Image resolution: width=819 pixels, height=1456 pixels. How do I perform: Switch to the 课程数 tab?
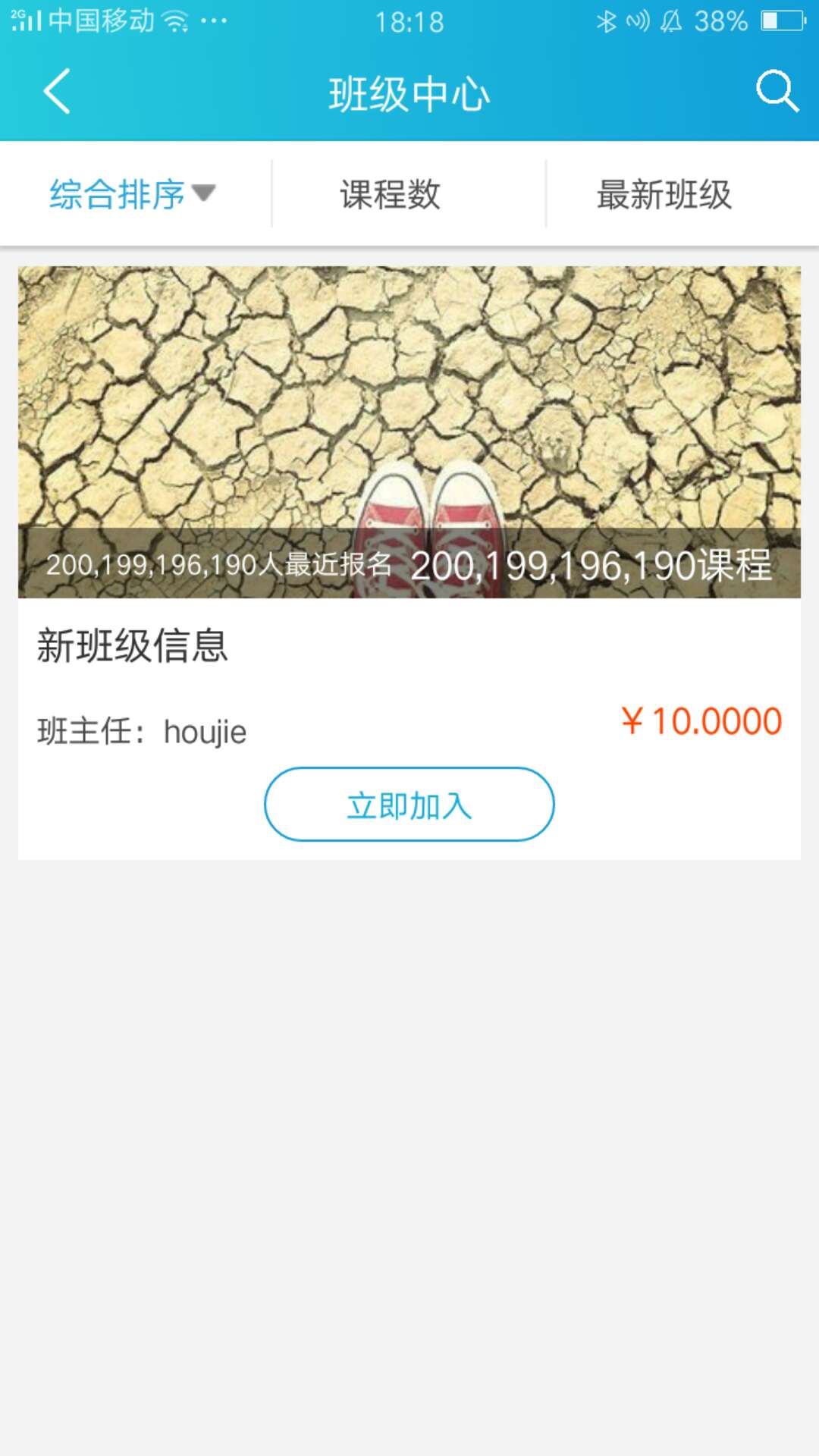pyautogui.click(x=391, y=194)
